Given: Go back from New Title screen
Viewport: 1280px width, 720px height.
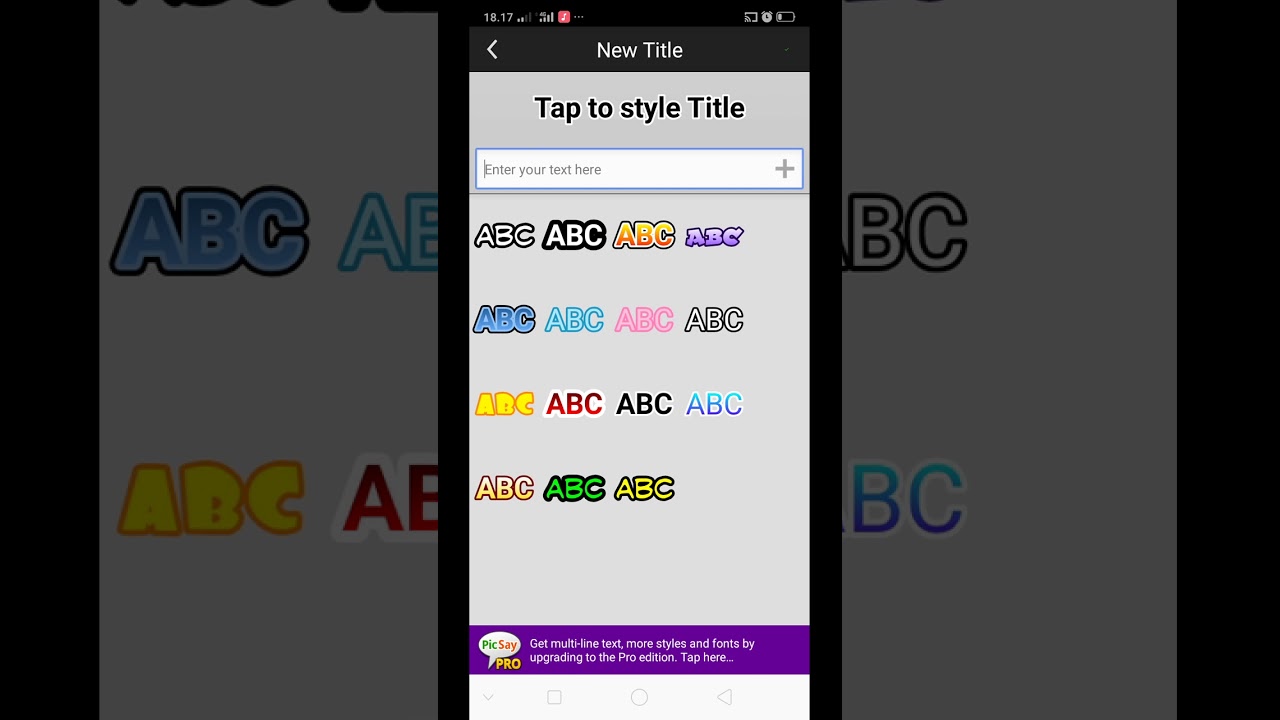Looking at the screenshot, I should 492,50.
